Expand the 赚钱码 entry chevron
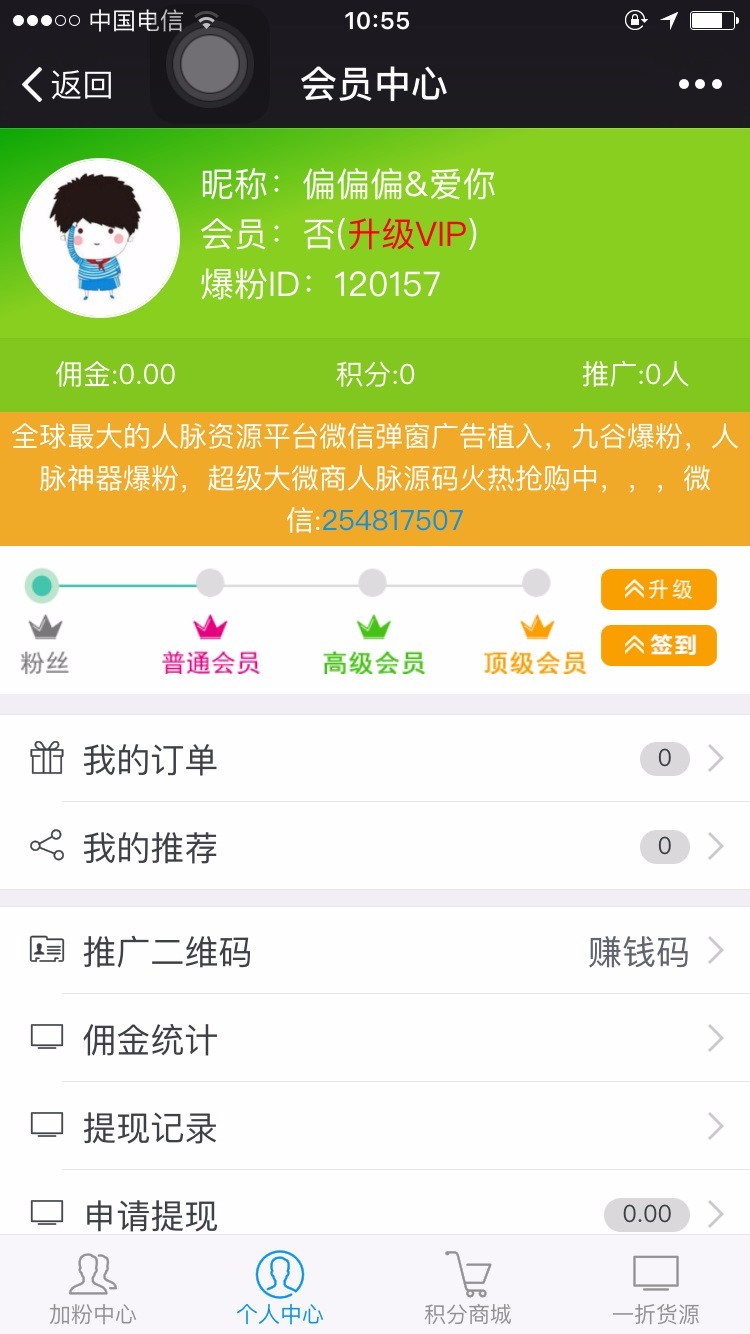Image resolution: width=750 pixels, height=1334 pixels. (716, 951)
